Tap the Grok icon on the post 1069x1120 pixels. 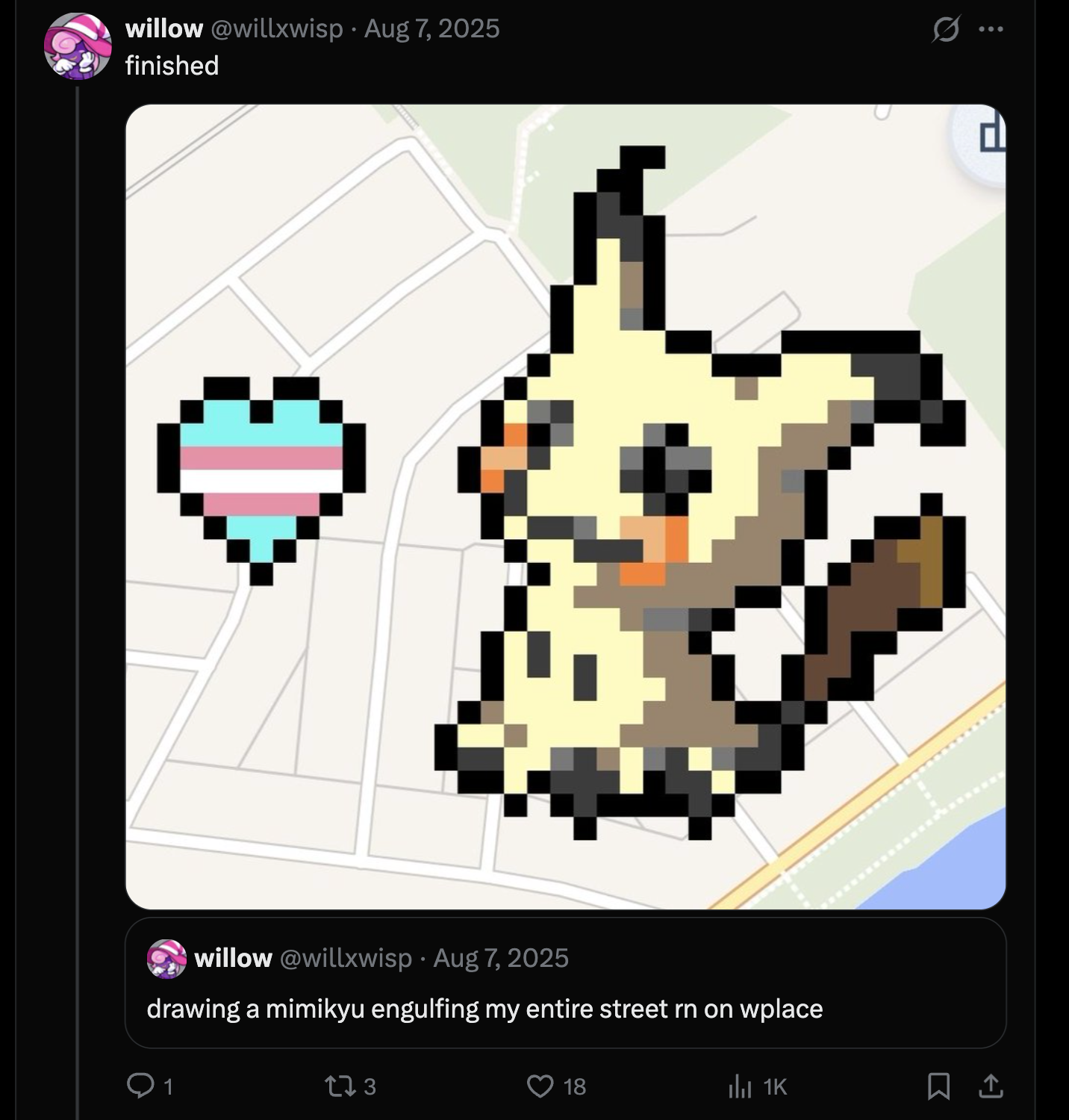coord(946,30)
